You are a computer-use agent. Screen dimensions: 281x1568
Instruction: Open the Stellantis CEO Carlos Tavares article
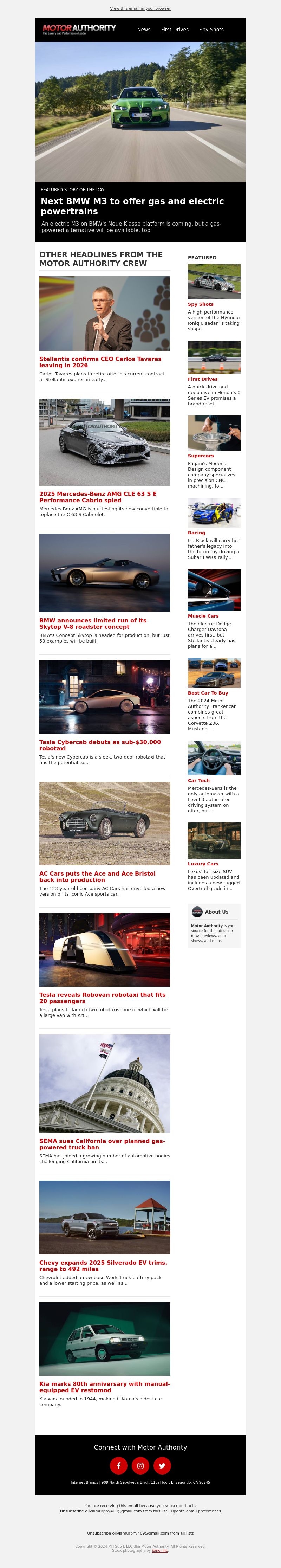100,362
